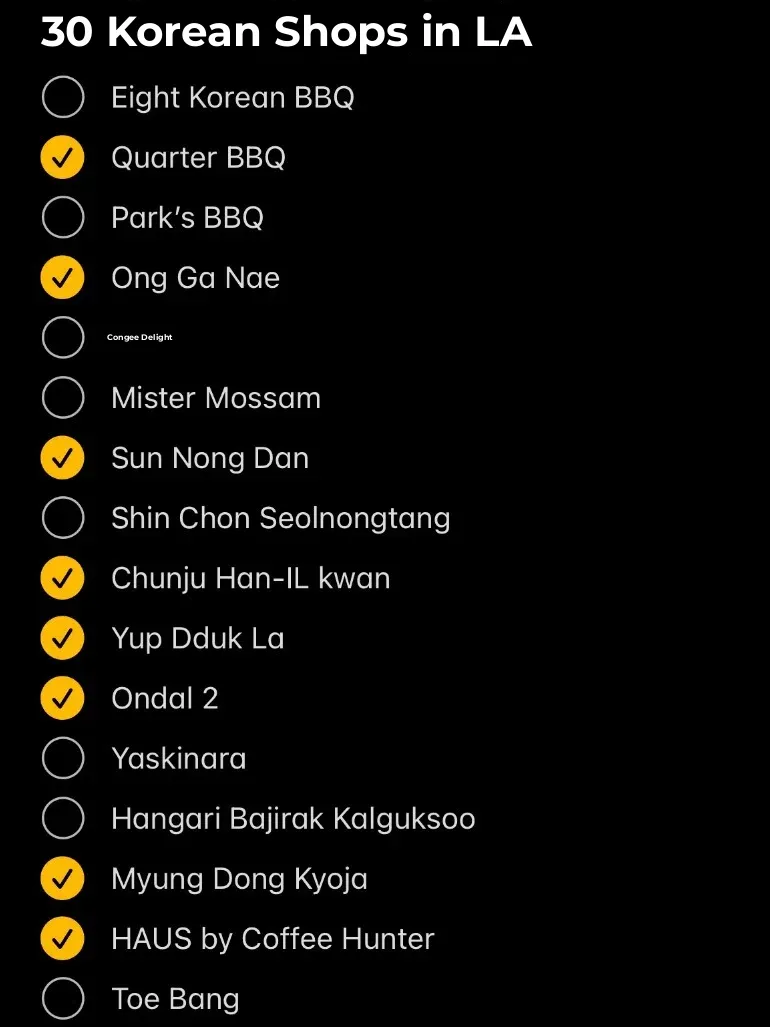The image size is (770, 1027).
Task: Uncheck Yup Dduk La
Action: (x=63, y=638)
